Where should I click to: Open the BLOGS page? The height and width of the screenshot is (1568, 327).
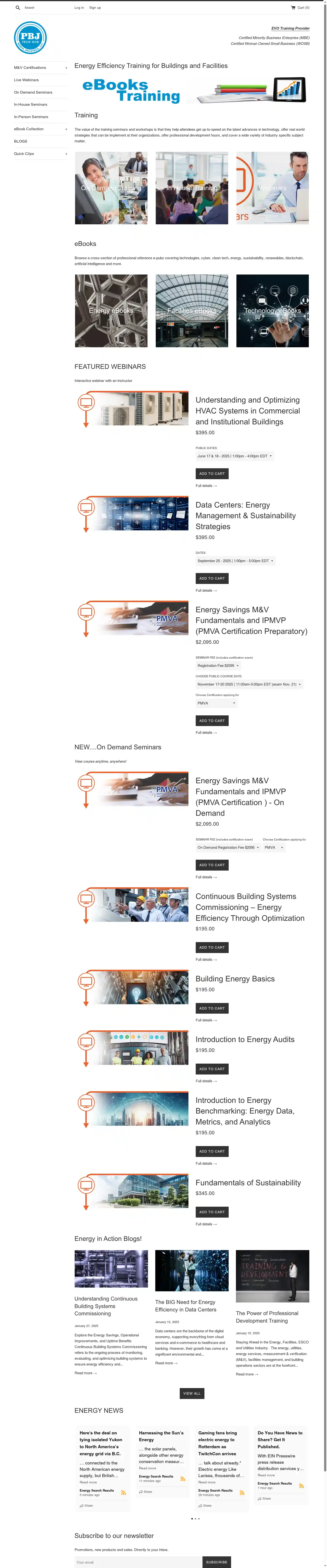click(21, 141)
